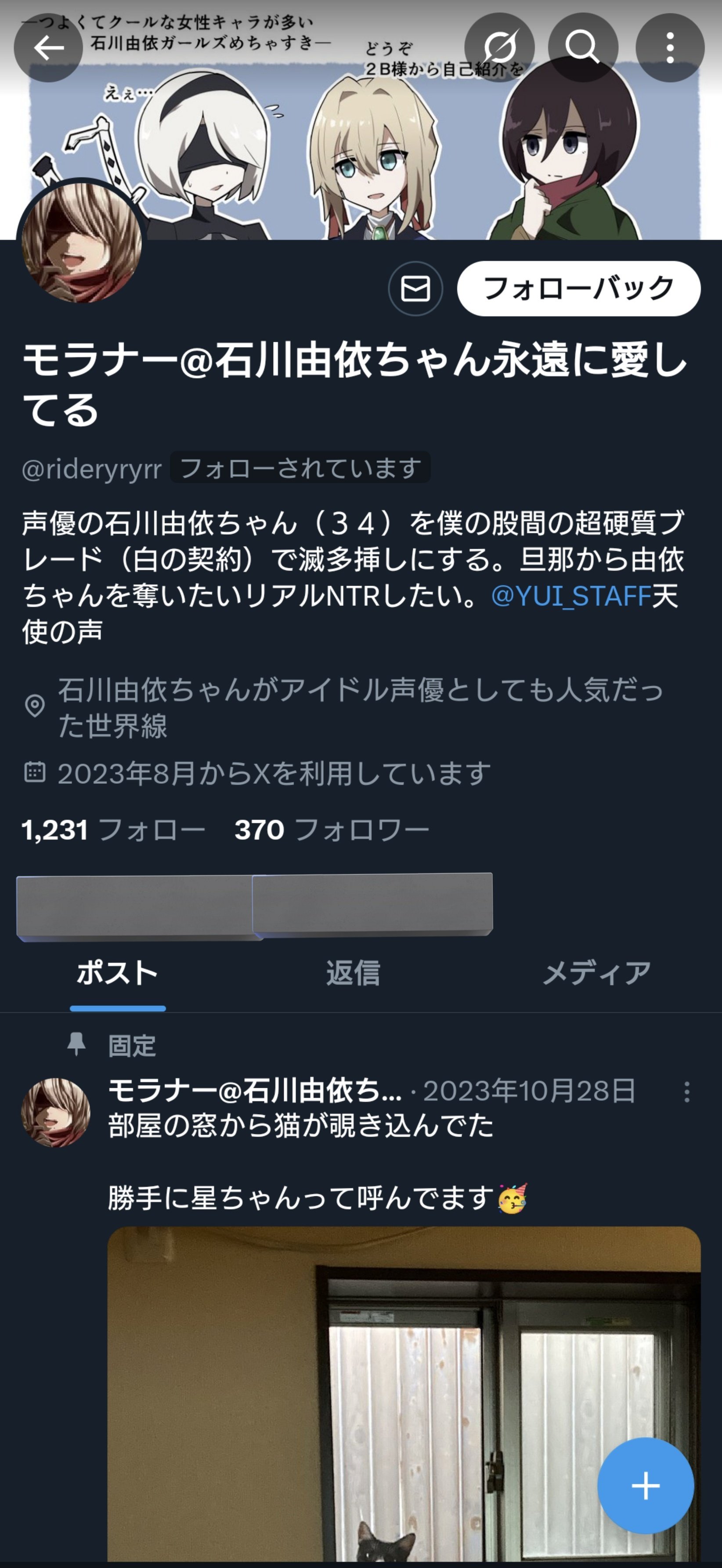Tap the Grok slash icon in header
Viewport: 722px width, 1568px height.
tap(499, 47)
